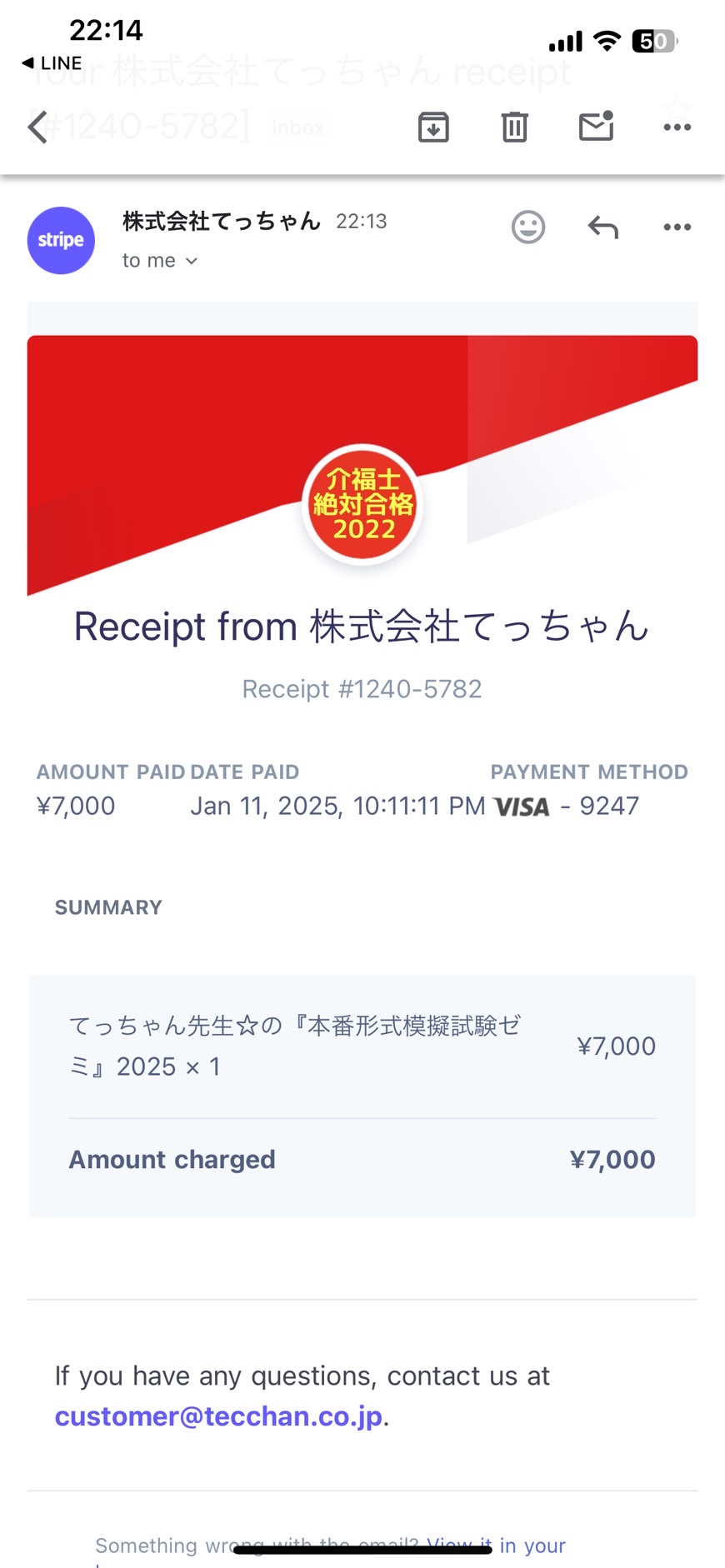Screen dimensions: 725x1568
Task: Open the top toolbar overflow menu
Action: (677, 127)
